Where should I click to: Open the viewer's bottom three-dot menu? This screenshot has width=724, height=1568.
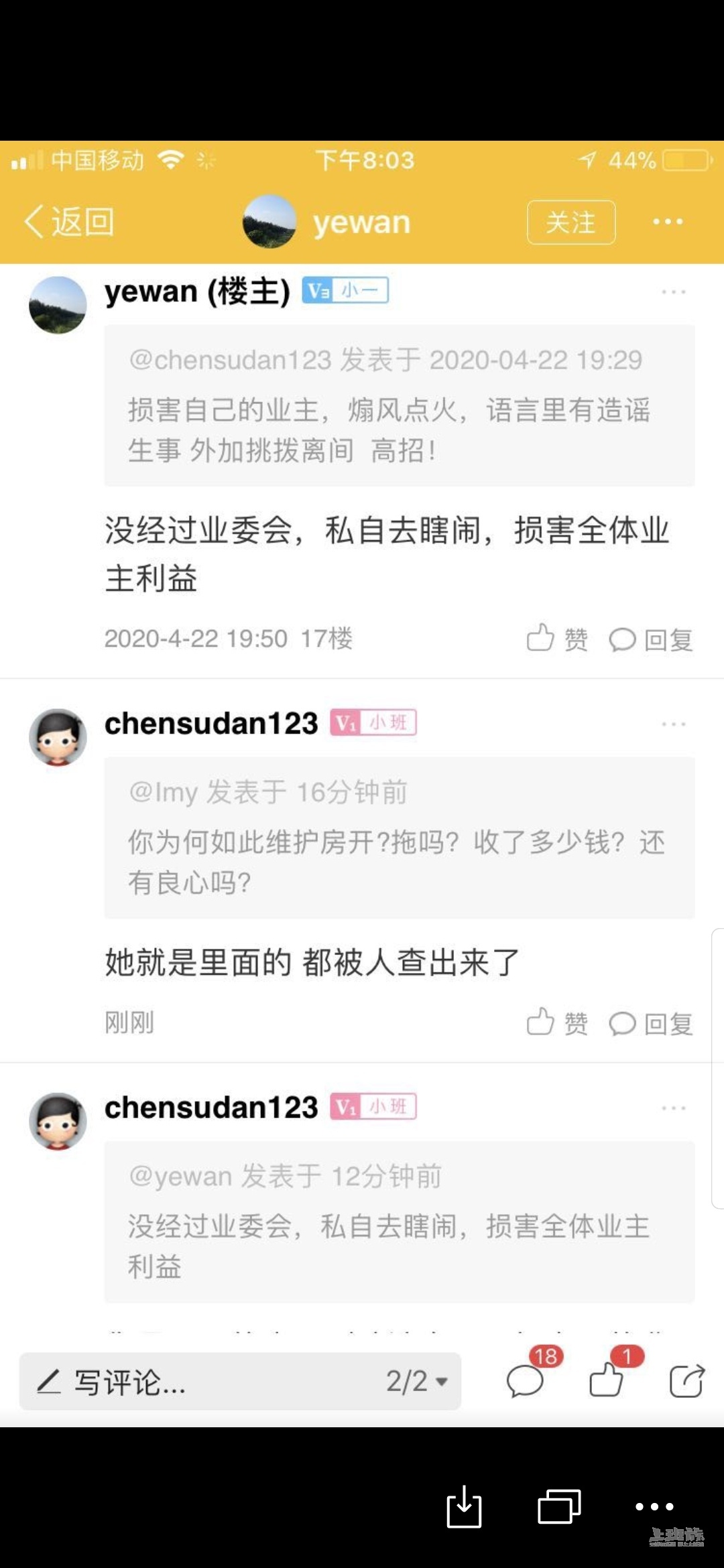pos(654,1507)
